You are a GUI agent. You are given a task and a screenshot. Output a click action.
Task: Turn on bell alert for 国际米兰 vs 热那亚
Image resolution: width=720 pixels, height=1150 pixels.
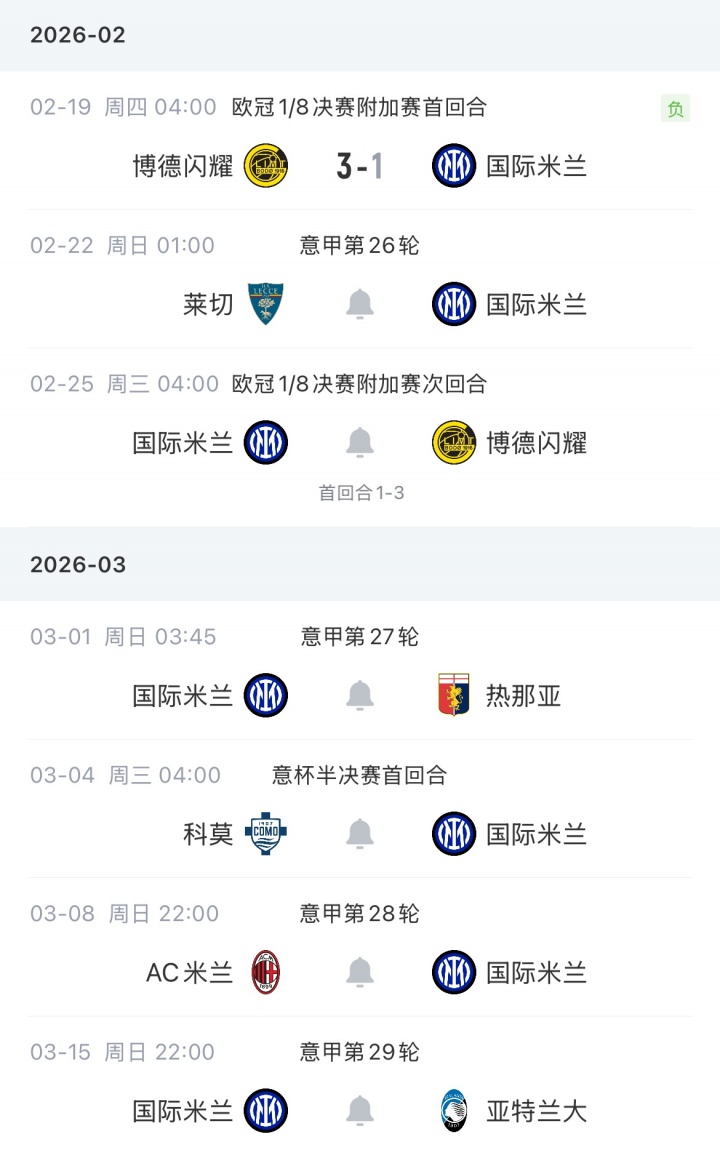(360, 695)
